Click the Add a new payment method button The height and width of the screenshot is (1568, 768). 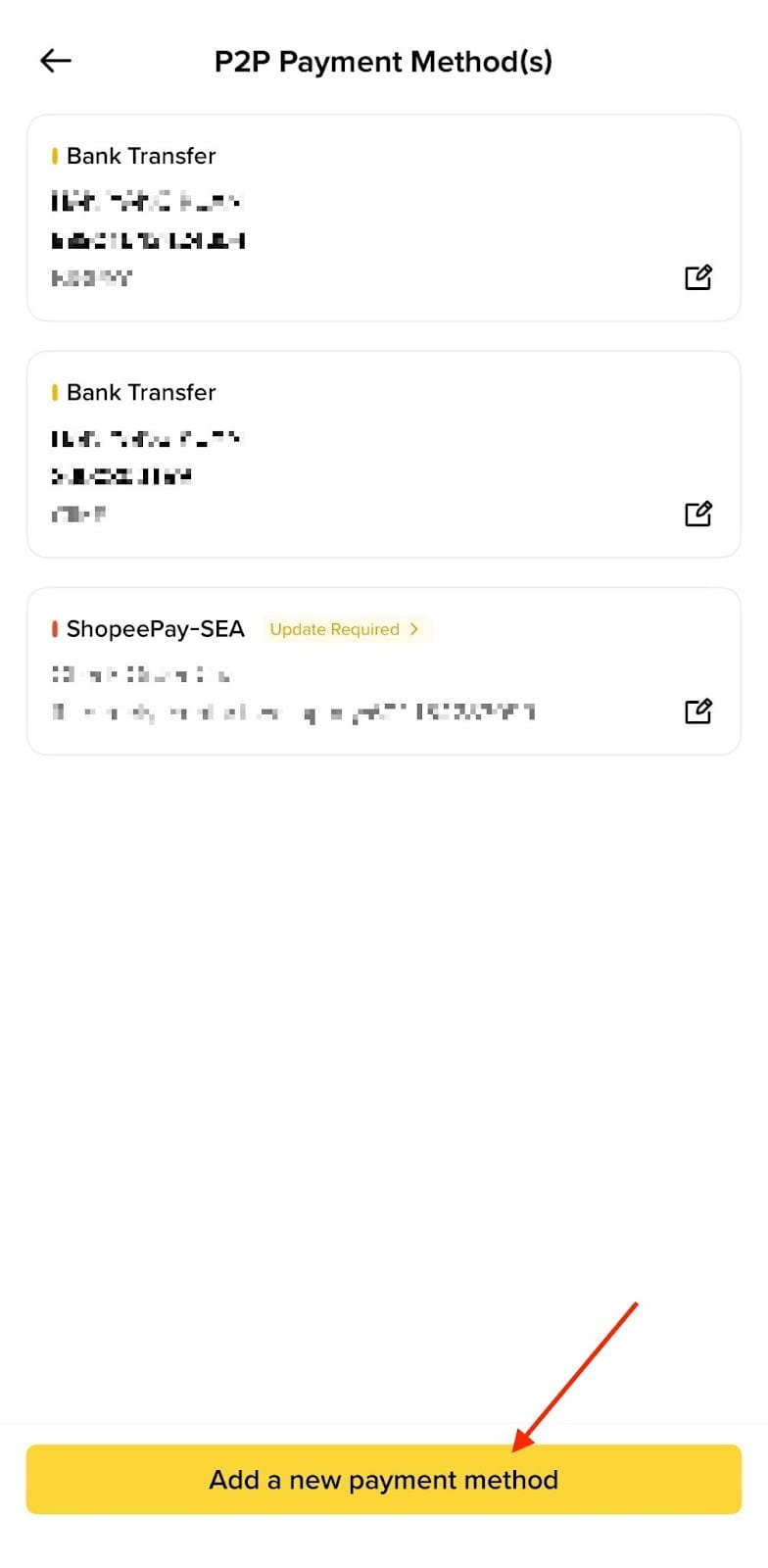coord(384,1480)
